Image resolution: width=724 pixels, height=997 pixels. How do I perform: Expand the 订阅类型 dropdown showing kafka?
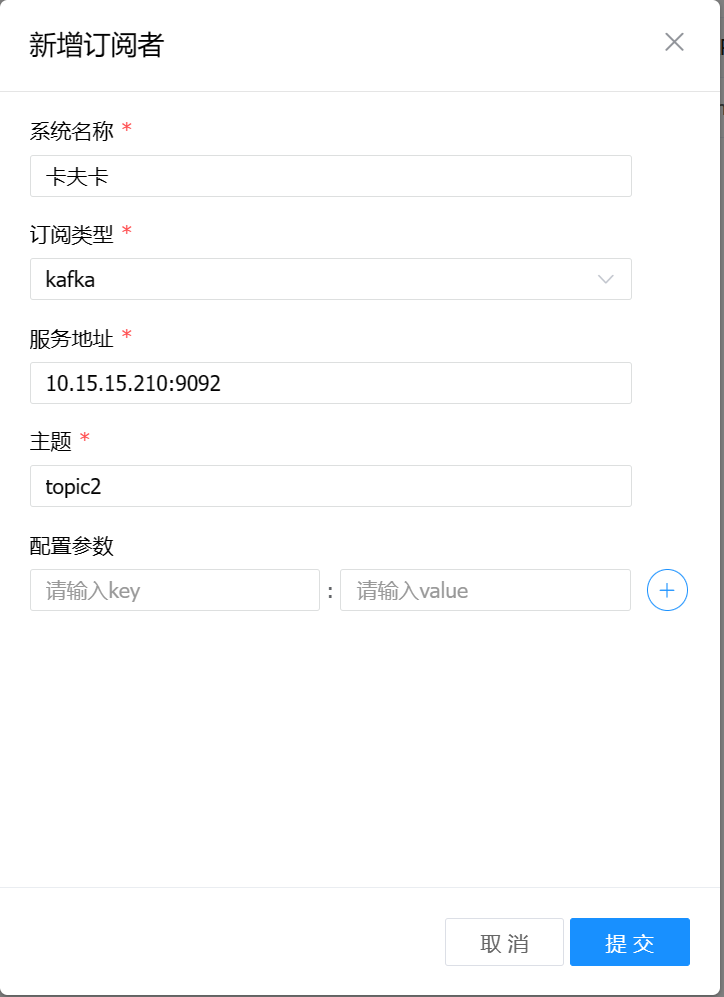point(330,279)
